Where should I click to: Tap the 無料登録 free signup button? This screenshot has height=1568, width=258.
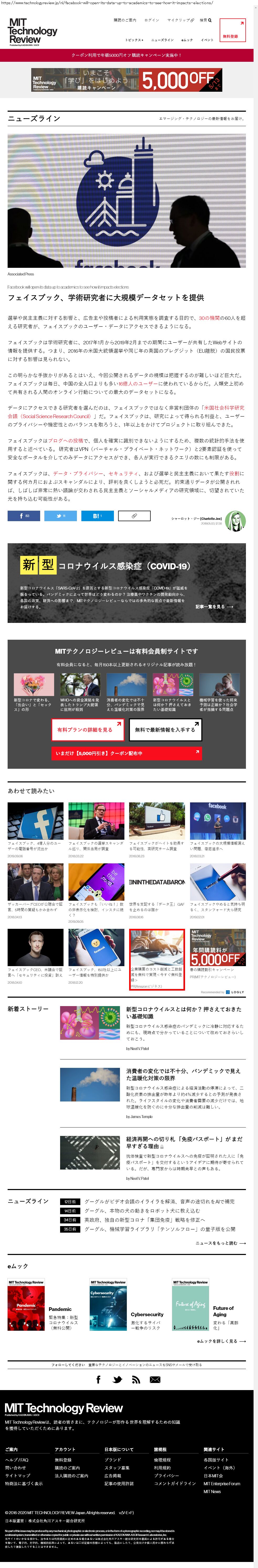233,31
